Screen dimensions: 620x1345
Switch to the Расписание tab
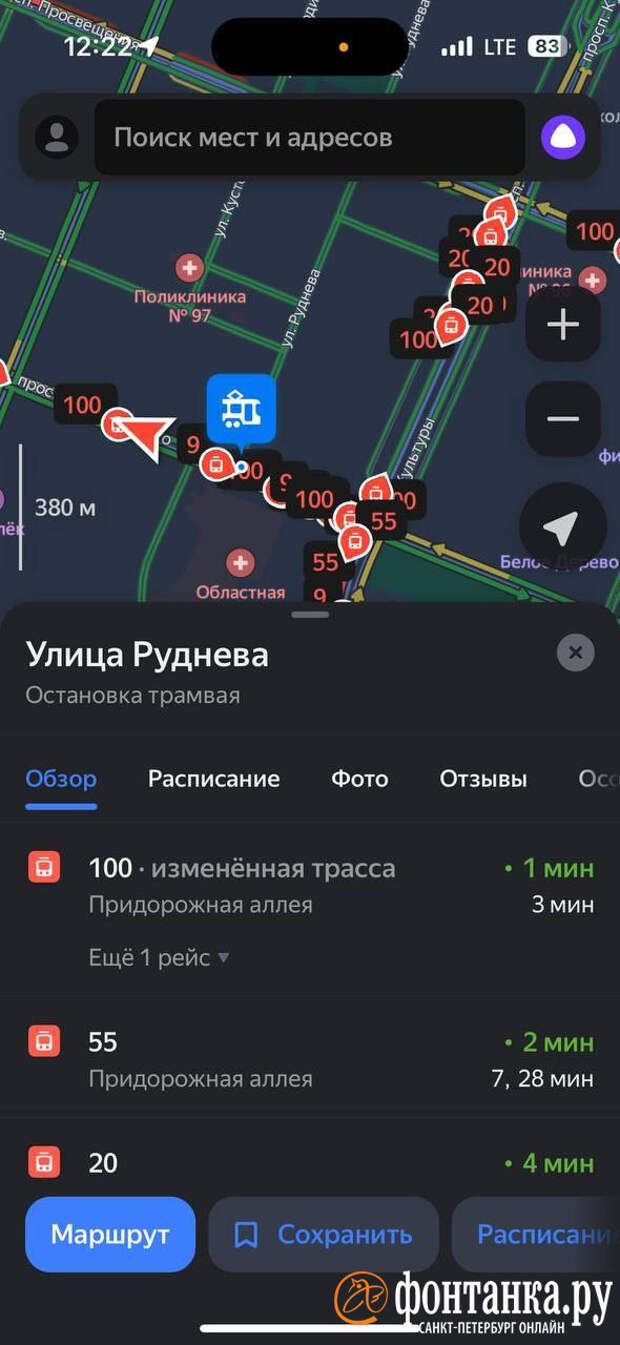[214, 779]
